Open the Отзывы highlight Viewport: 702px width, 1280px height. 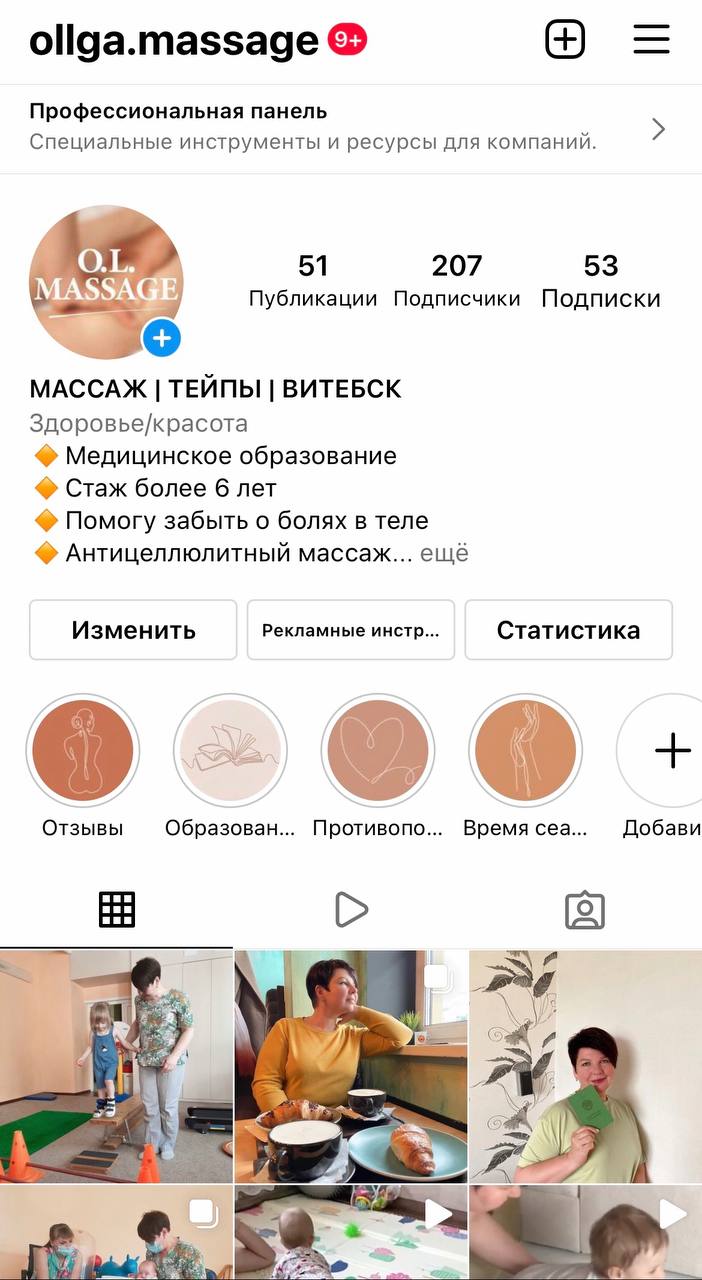click(83, 752)
